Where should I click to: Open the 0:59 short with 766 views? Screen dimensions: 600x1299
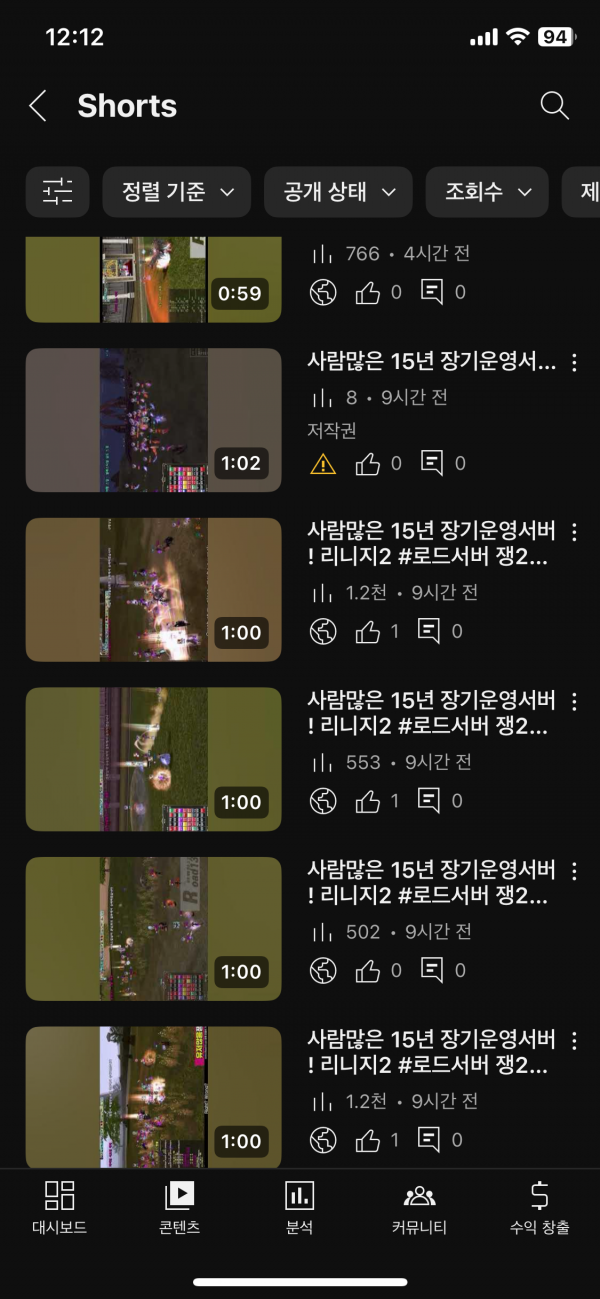point(153,279)
